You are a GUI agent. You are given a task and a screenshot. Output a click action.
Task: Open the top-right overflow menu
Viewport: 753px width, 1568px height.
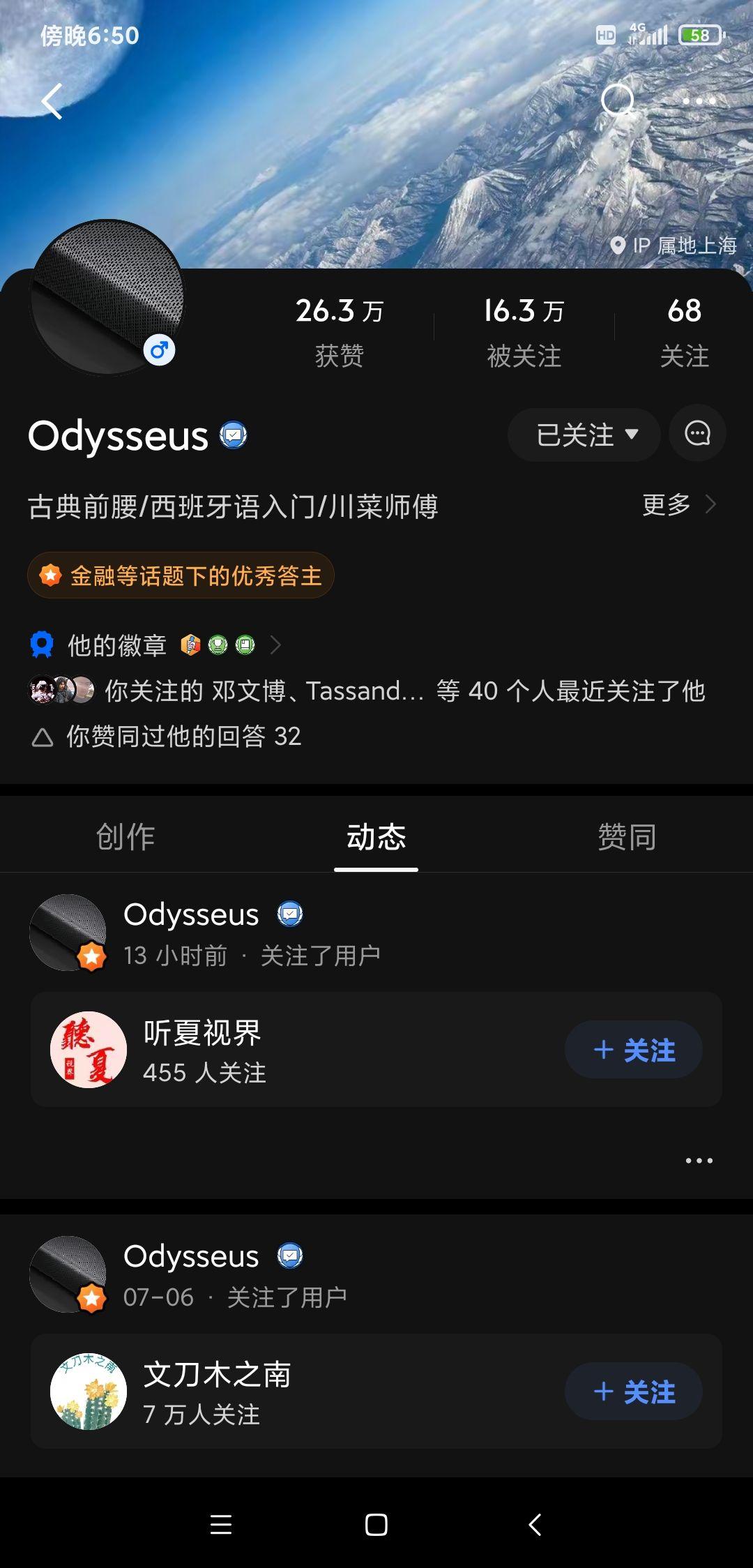tap(699, 101)
